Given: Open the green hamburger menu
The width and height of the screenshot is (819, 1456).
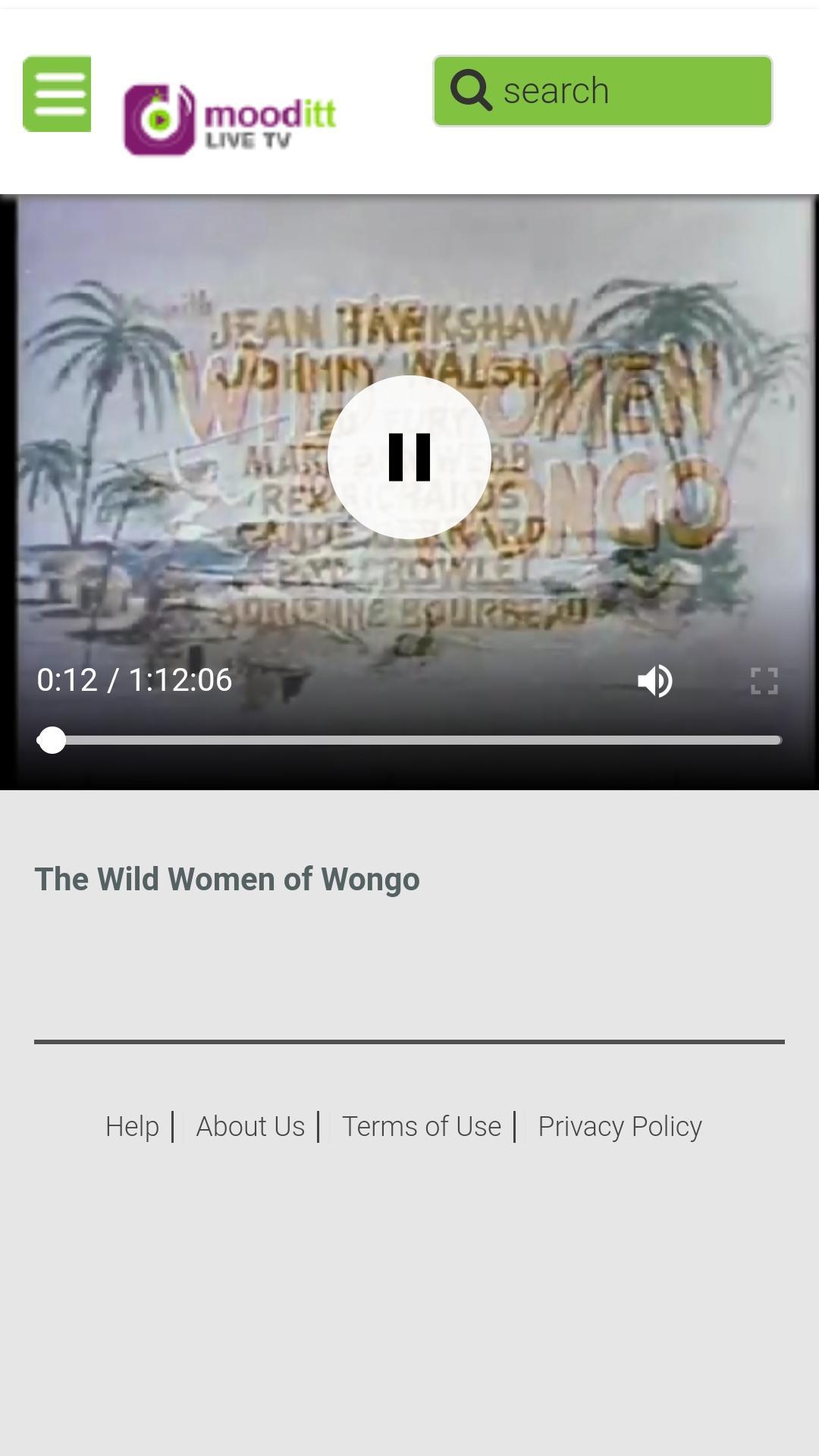Looking at the screenshot, I should 57,94.
